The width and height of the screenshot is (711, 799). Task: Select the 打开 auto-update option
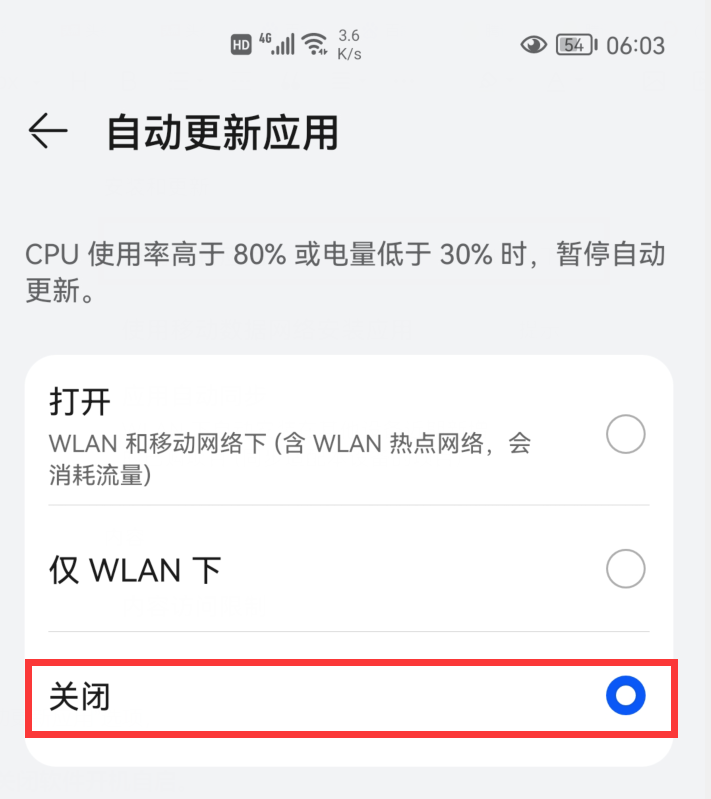click(x=626, y=435)
